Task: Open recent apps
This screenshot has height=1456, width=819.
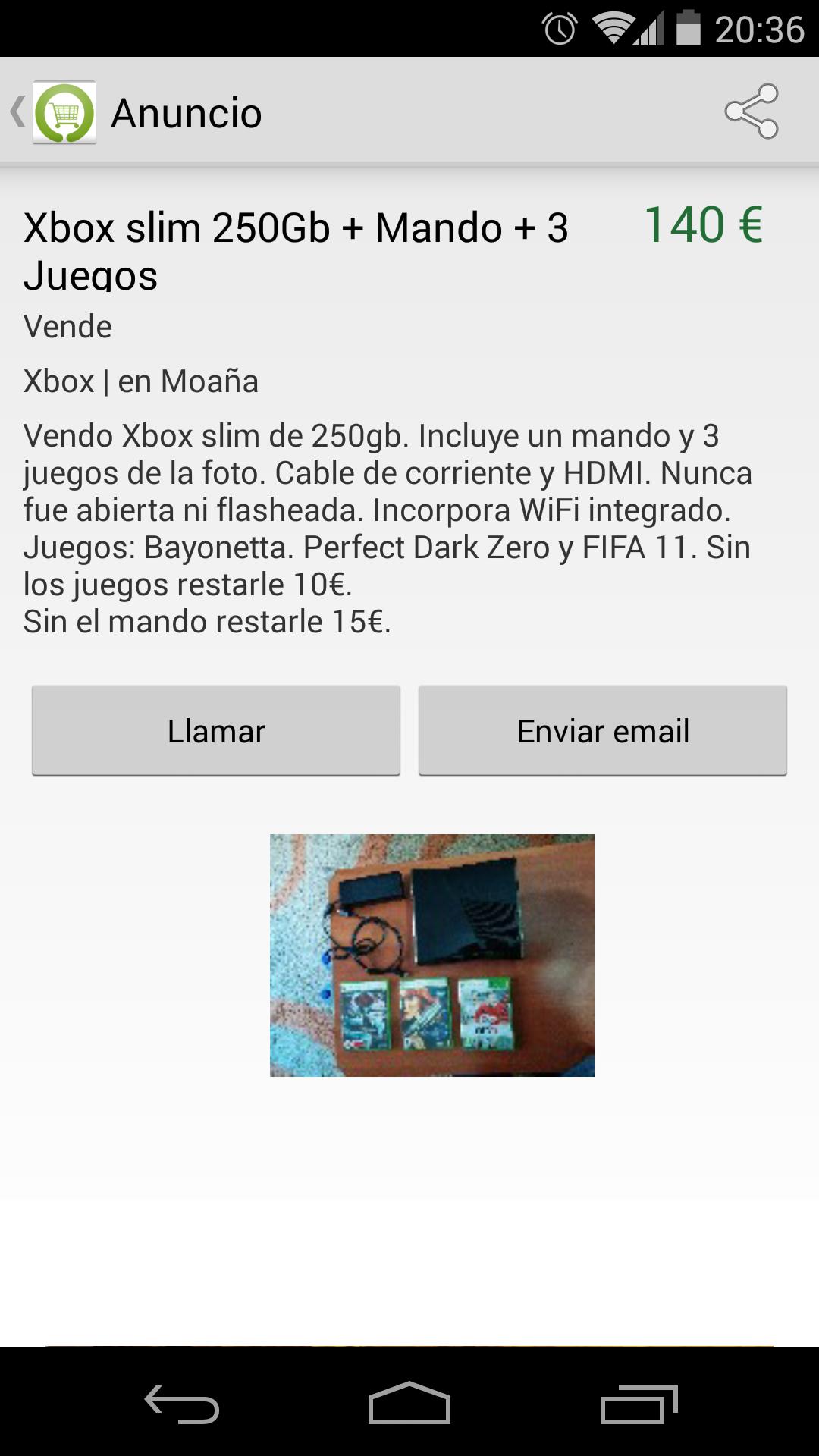Action: pyautogui.click(x=638, y=1404)
